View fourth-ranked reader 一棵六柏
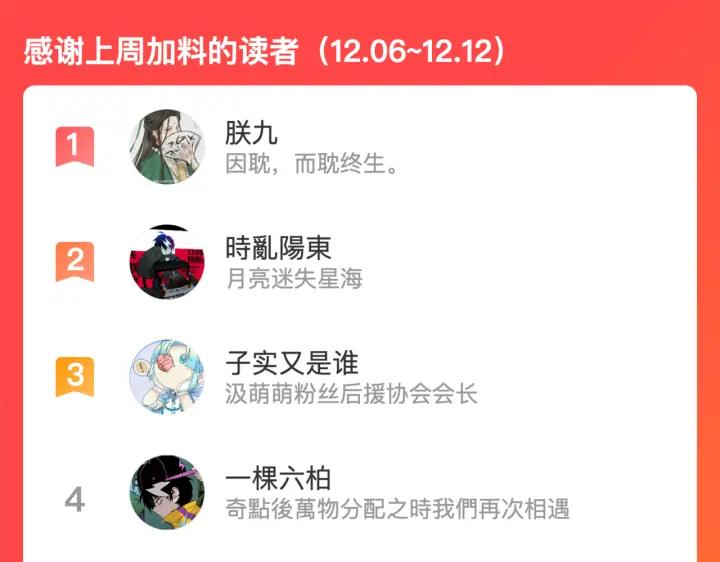The image size is (720, 562). 360,492
